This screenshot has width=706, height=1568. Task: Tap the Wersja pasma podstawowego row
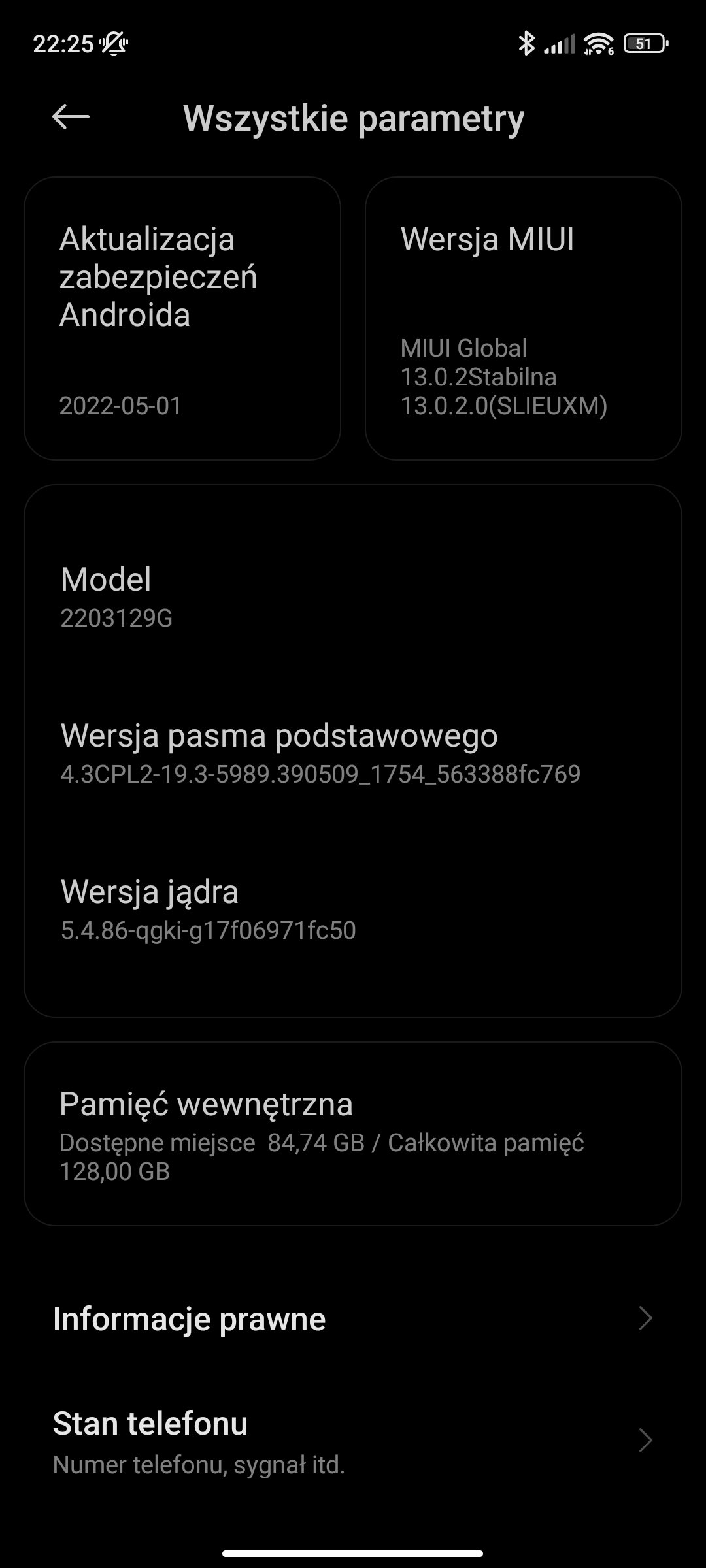353,753
